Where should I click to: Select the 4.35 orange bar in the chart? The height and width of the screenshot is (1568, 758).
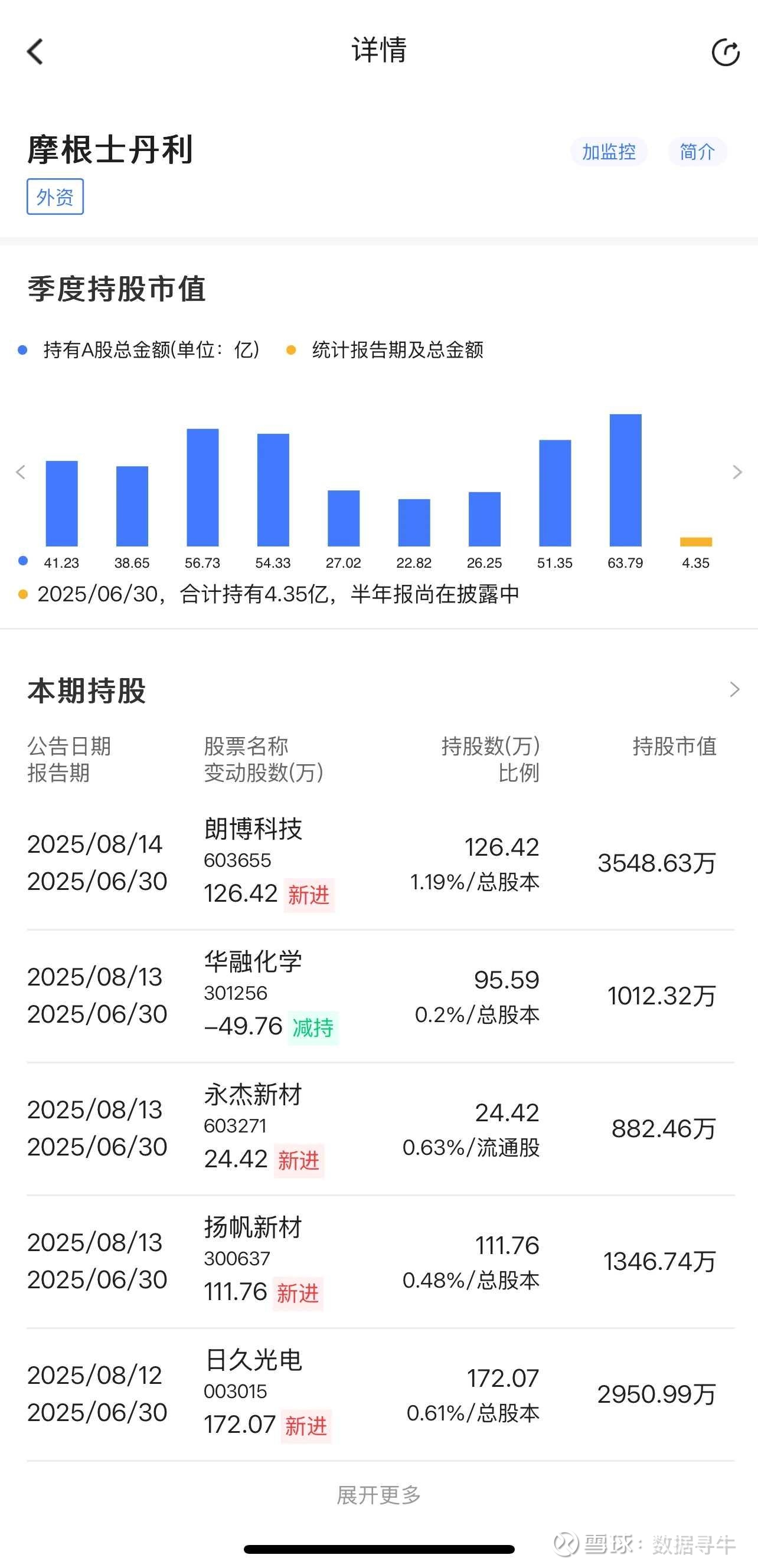(695, 542)
